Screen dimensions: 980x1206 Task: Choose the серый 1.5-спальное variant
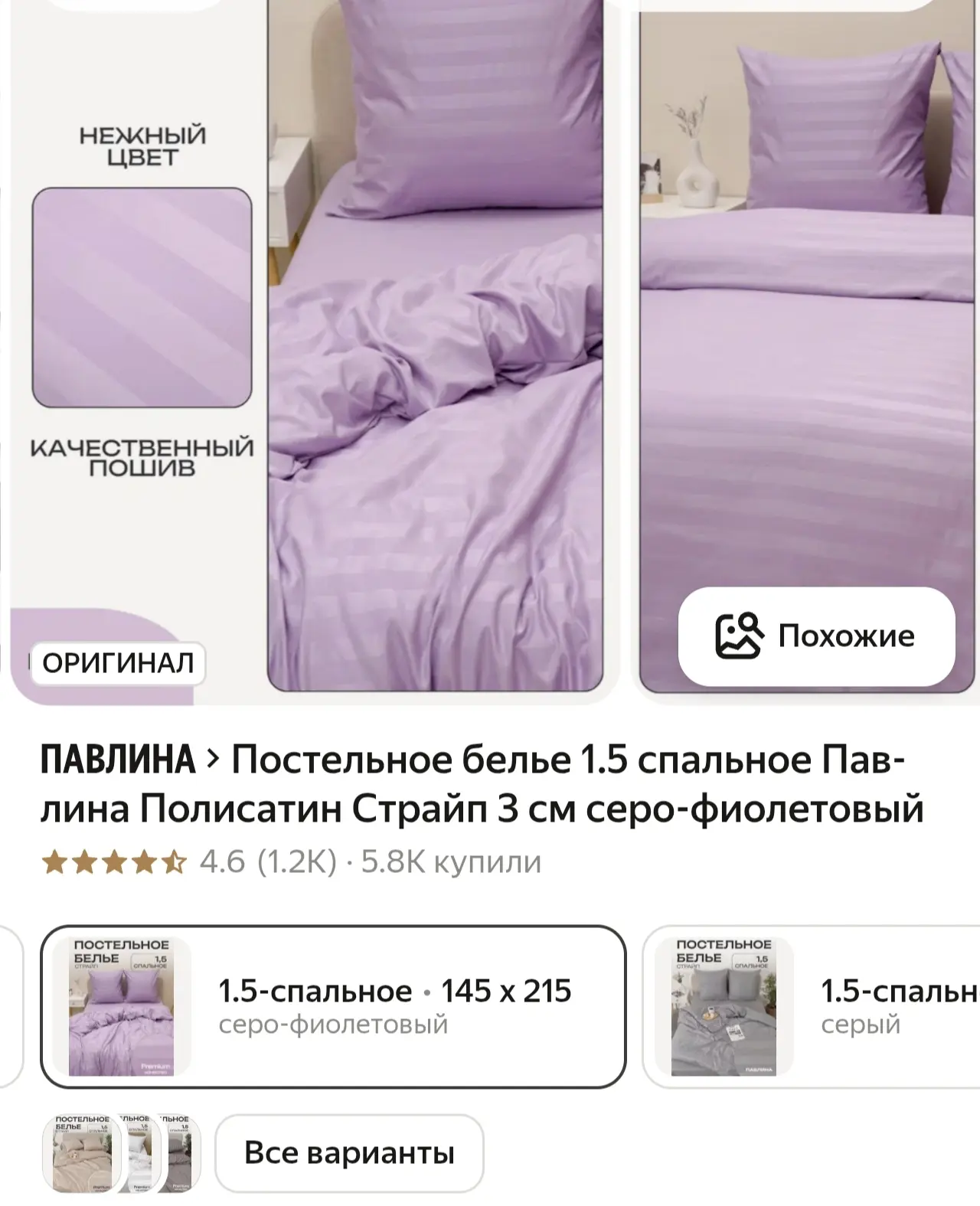(812, 1006)
